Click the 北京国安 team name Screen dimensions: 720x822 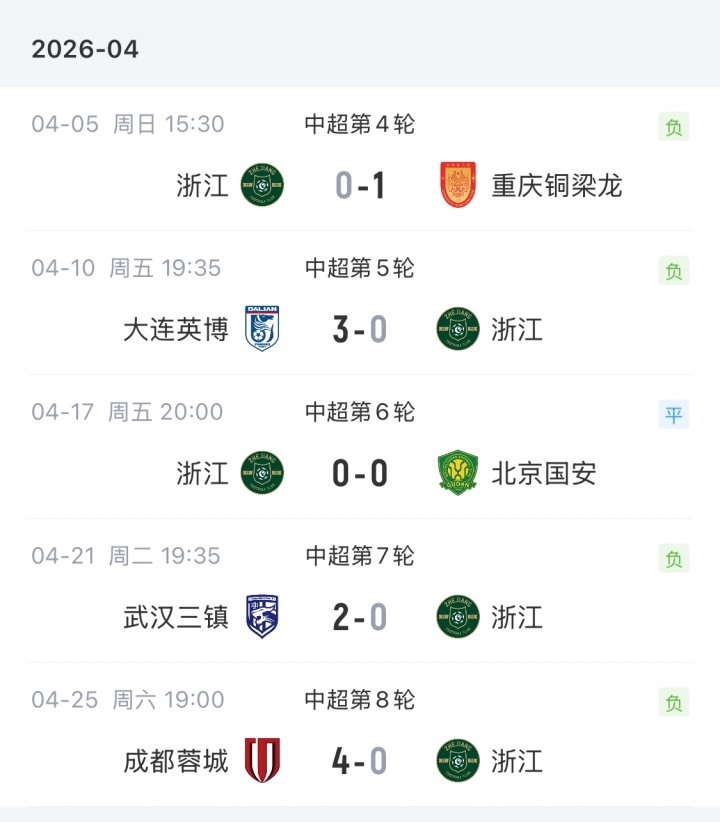coord(545,472)
